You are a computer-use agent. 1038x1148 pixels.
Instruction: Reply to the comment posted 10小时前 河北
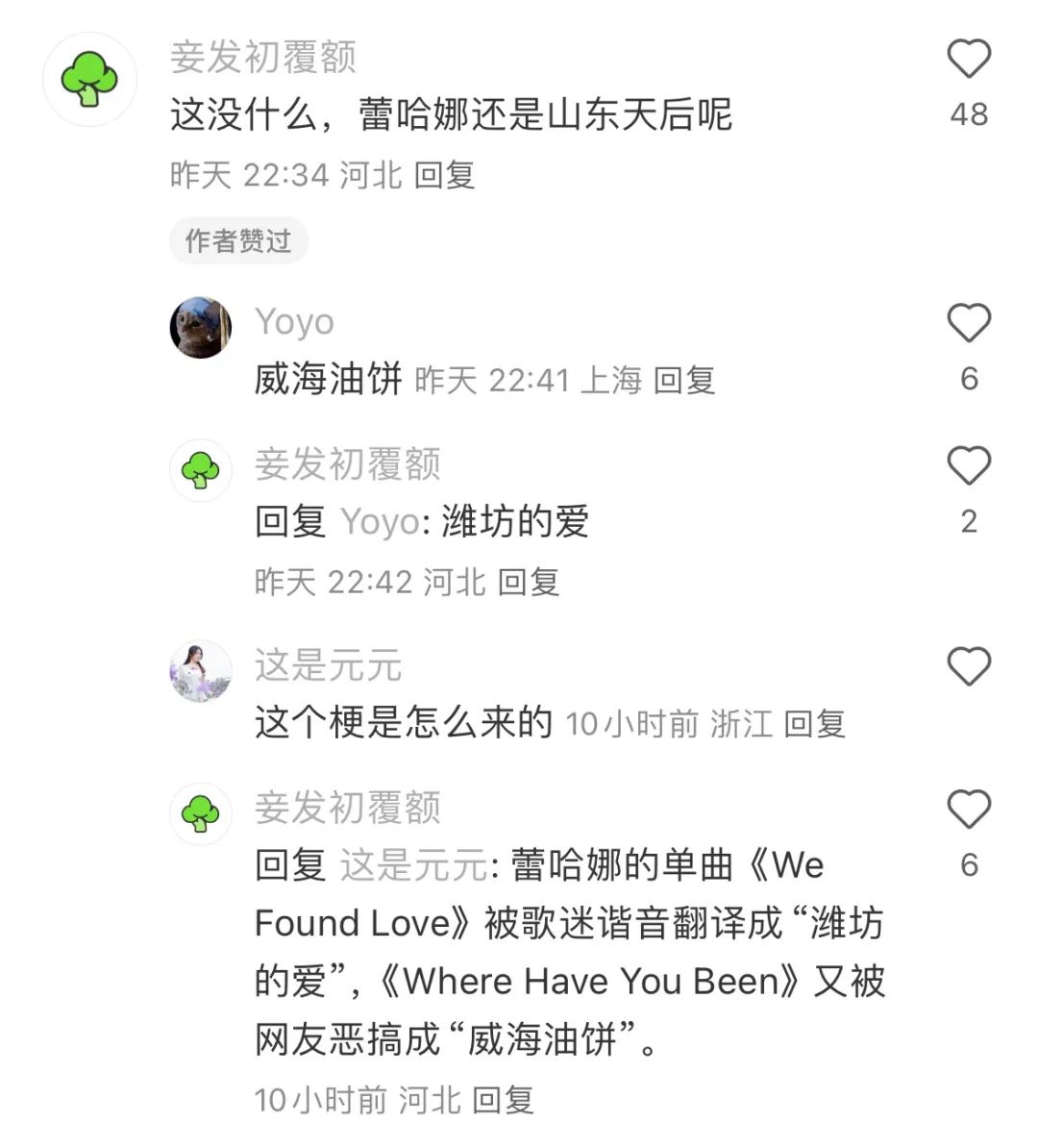tap(503, 1099)
